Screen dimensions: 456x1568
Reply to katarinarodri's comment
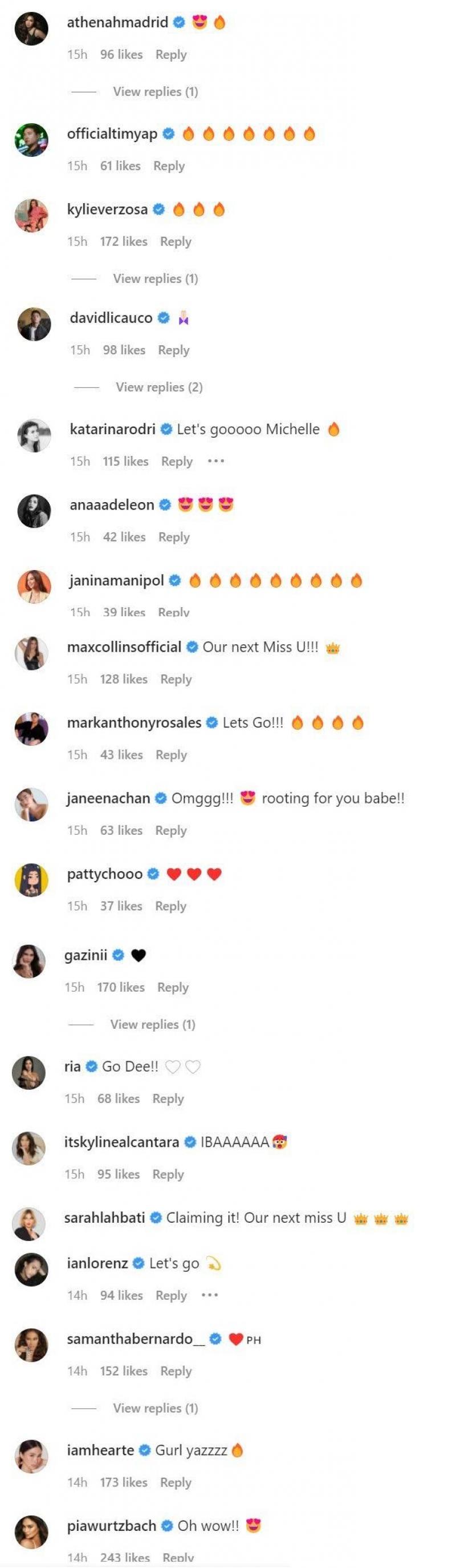tap(177, 462)
